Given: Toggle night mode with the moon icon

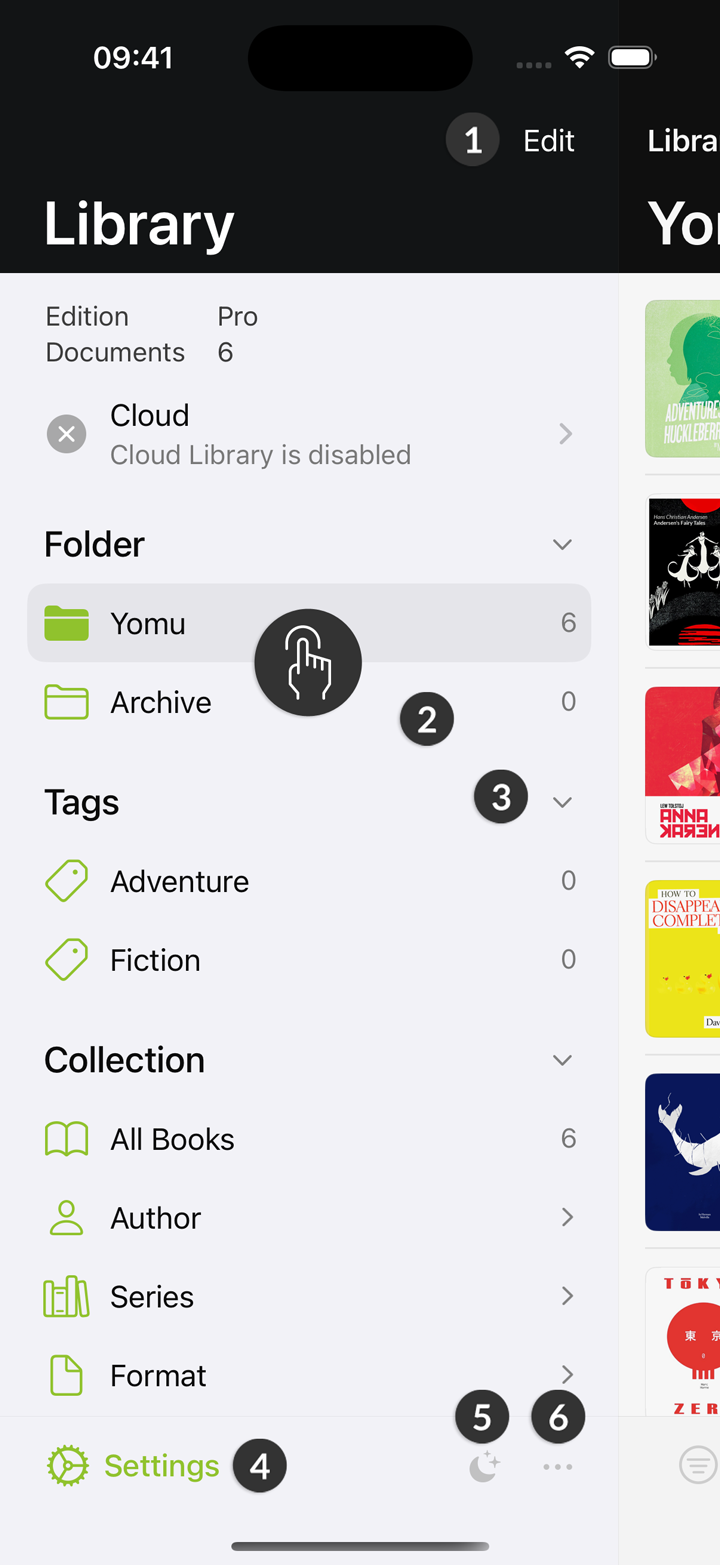Looking at the screenshot, I should tap(484, 1467).
